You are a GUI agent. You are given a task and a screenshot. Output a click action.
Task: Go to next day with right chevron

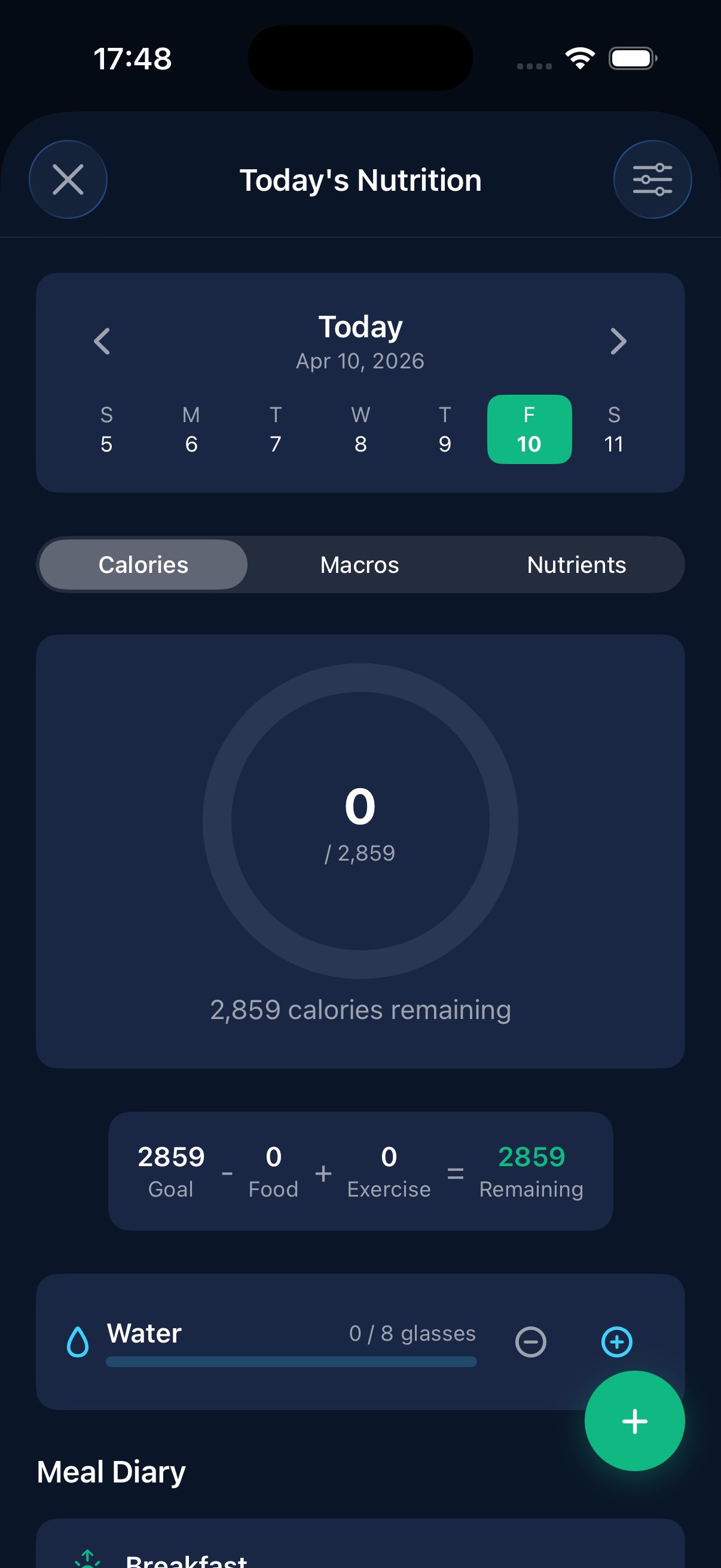tap(619, 341)
